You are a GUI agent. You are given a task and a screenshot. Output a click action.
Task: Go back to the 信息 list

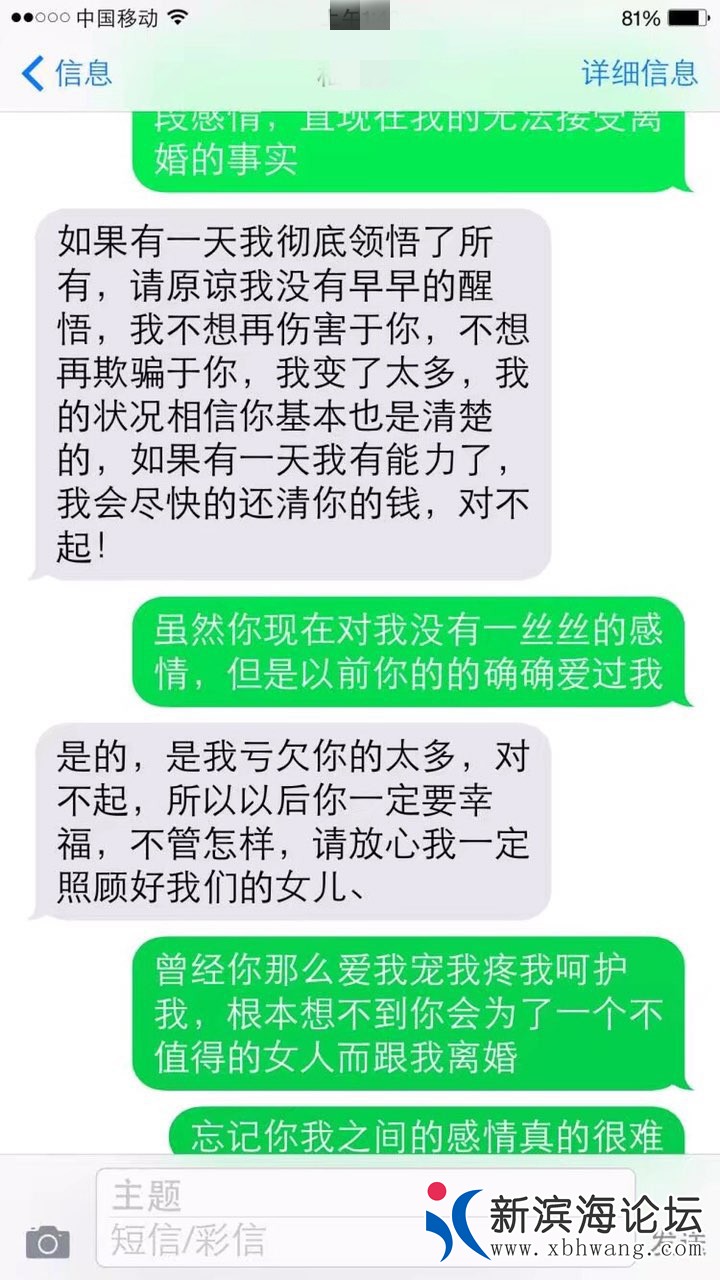(x=66, y=73)
